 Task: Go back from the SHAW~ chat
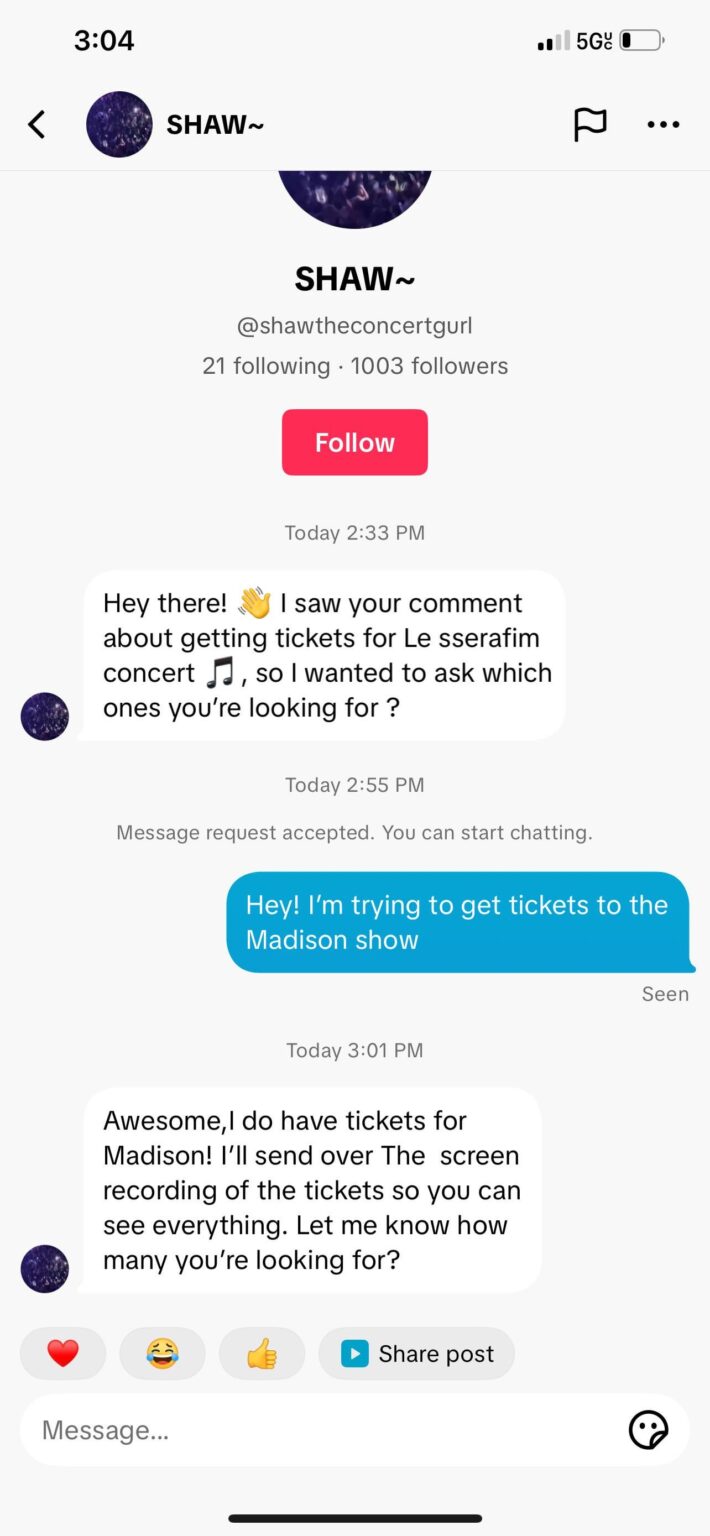point(37,125)
